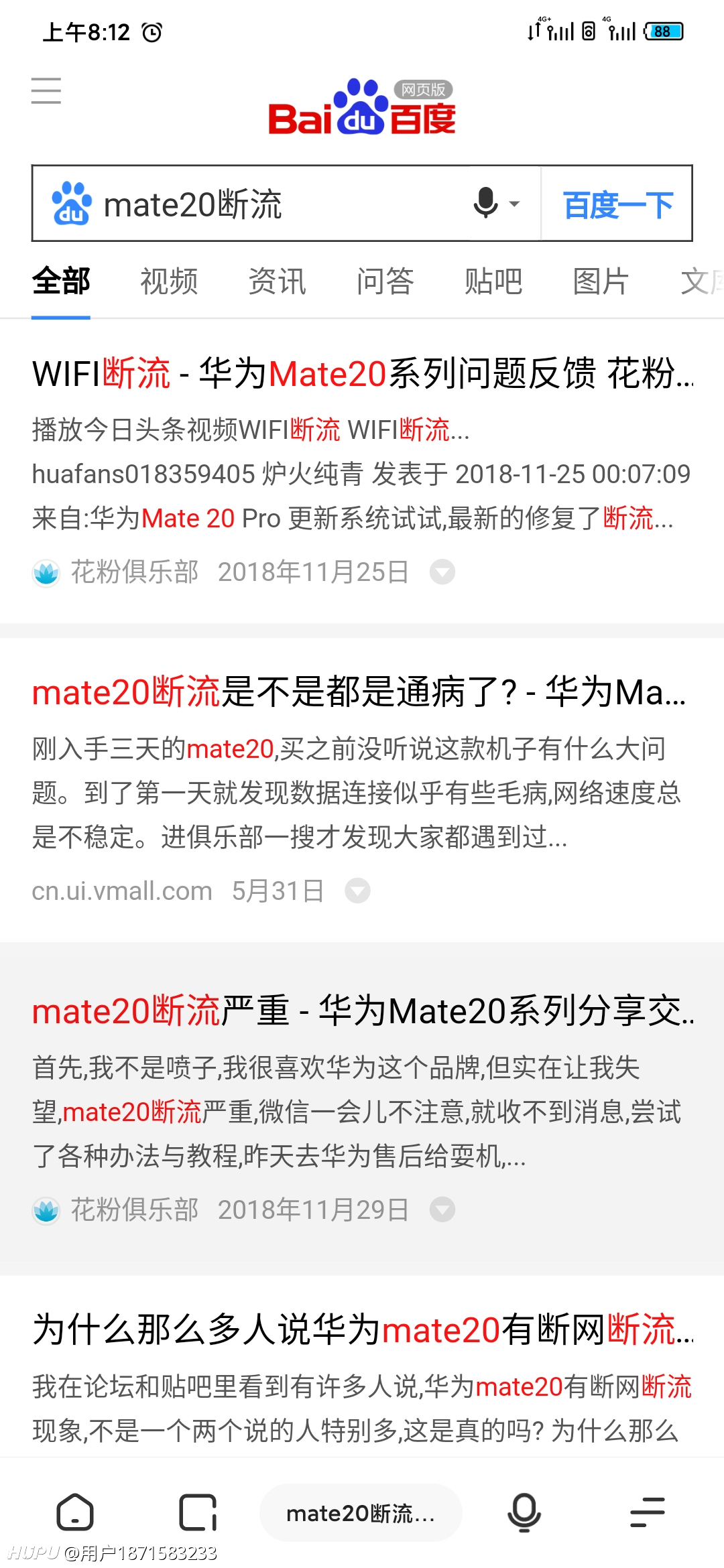This screenshot has width=724, height=1568.
Task: Expand dropdown arrow next to 2018年11月29日
Action: (442, 1210)
